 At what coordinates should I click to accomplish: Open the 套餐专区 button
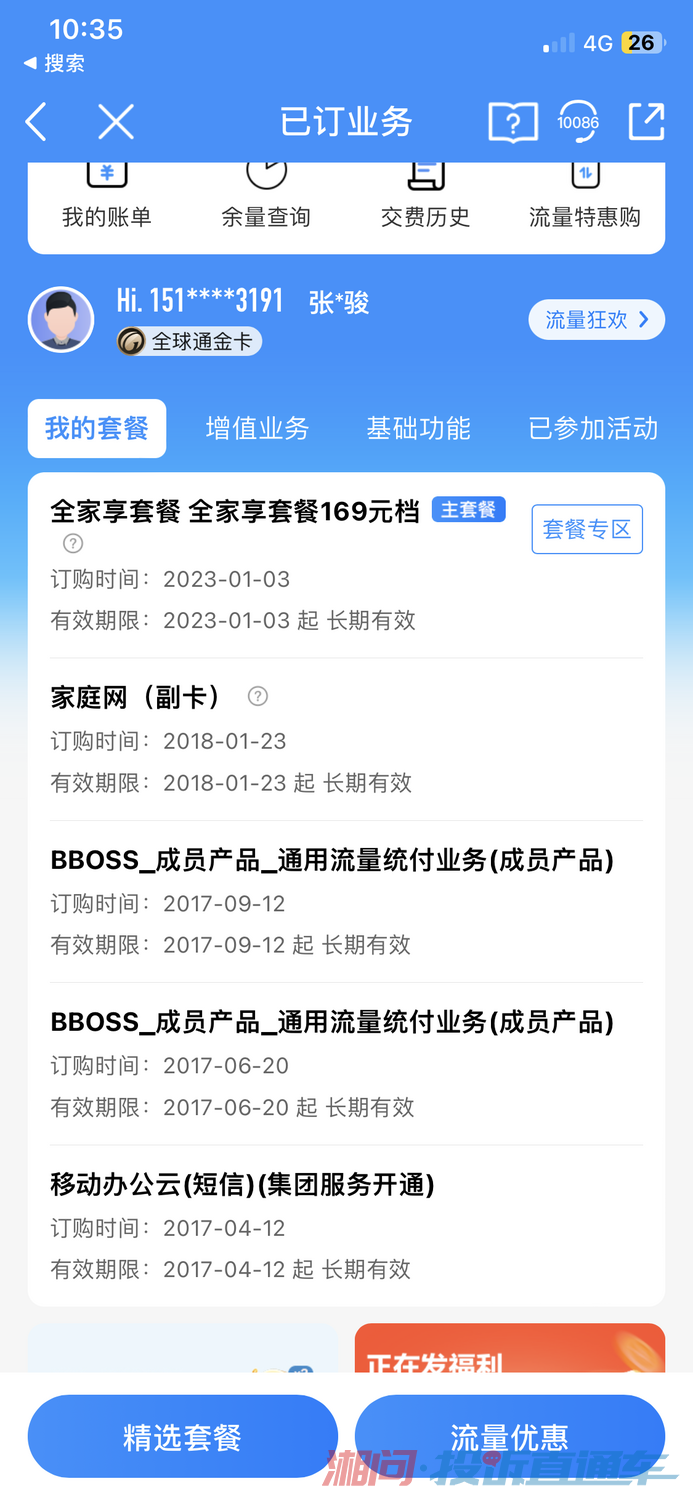coord(587,529)
